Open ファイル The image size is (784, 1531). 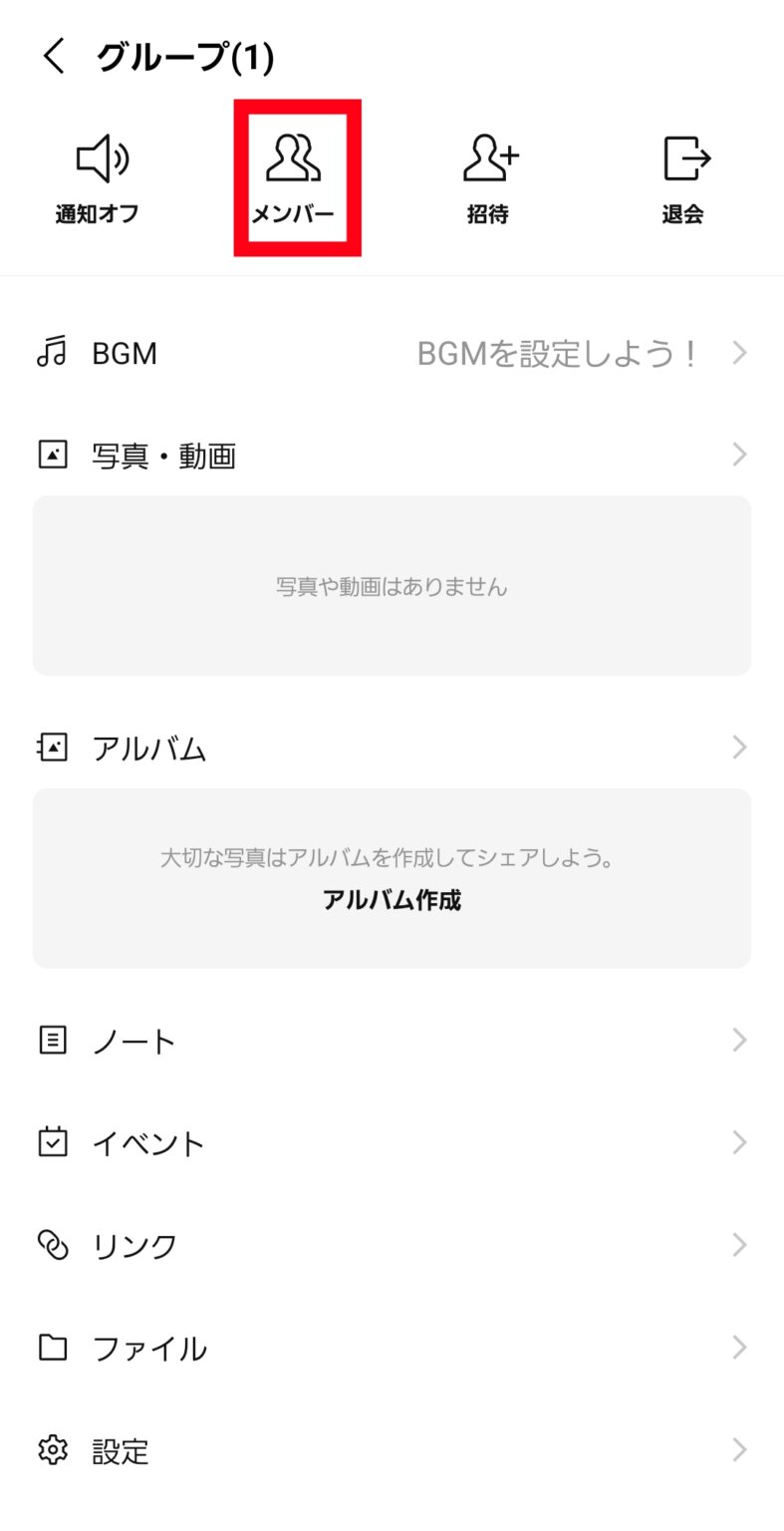(392, 1348)
